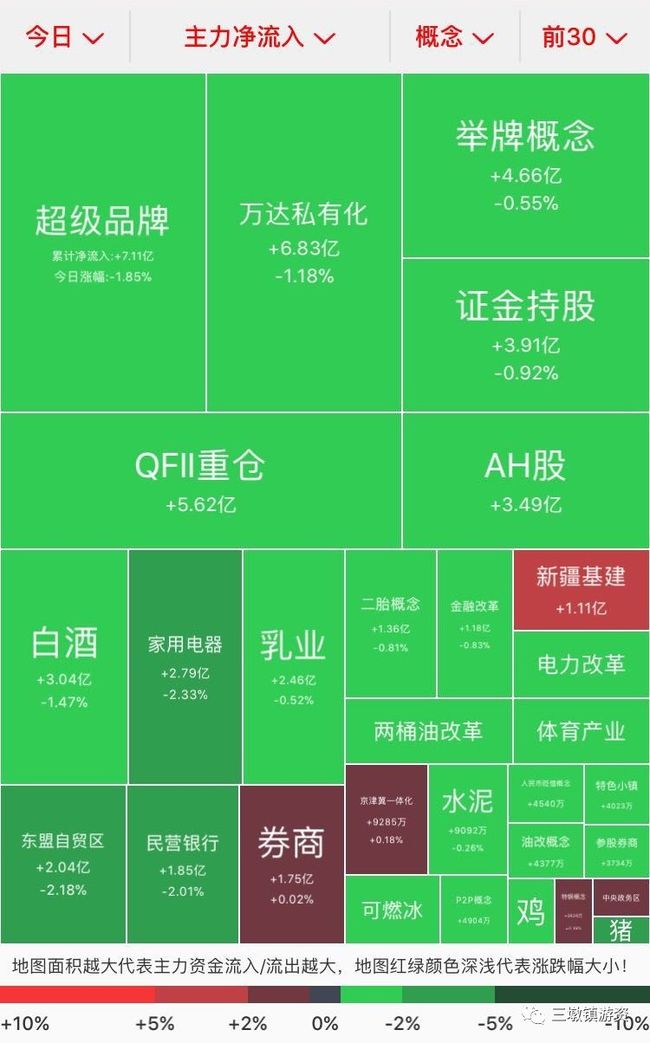Expand the 主力净流入 metric dropdown
The height and width of the screenshot is (1043, 650).
[x=259, y=37]
